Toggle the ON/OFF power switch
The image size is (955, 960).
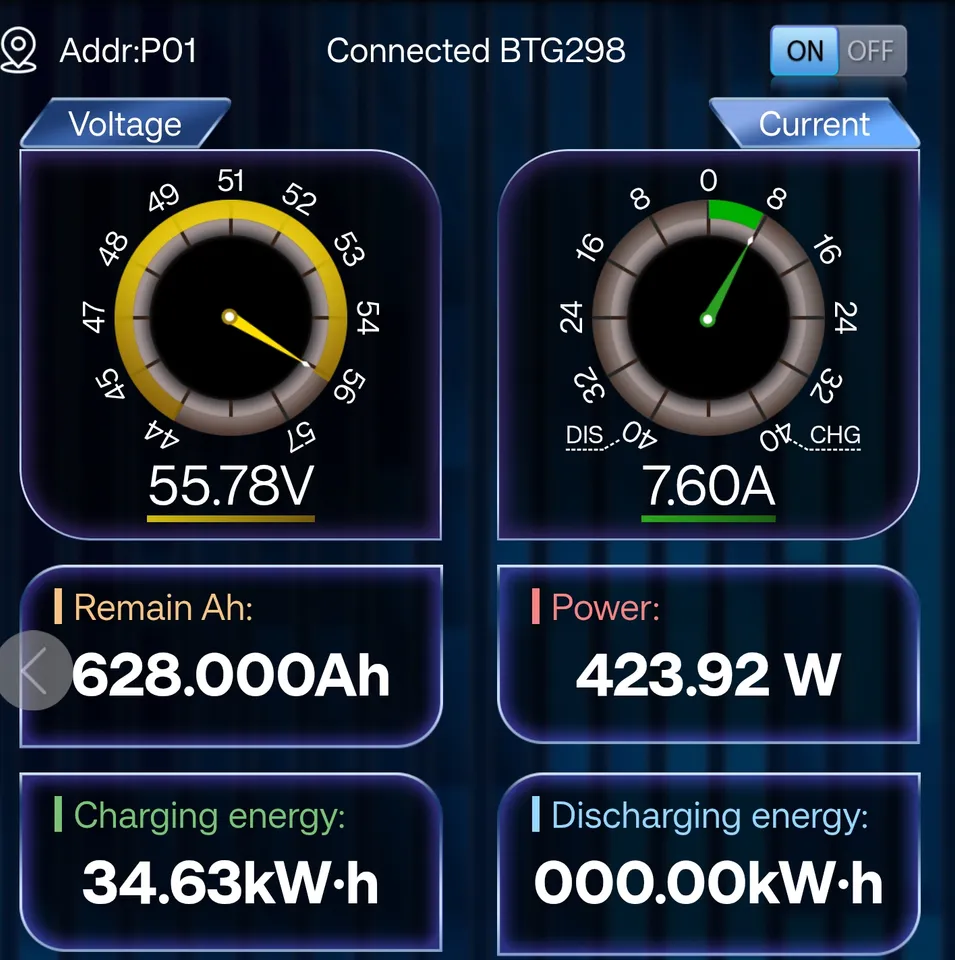(x=838, y=51)
